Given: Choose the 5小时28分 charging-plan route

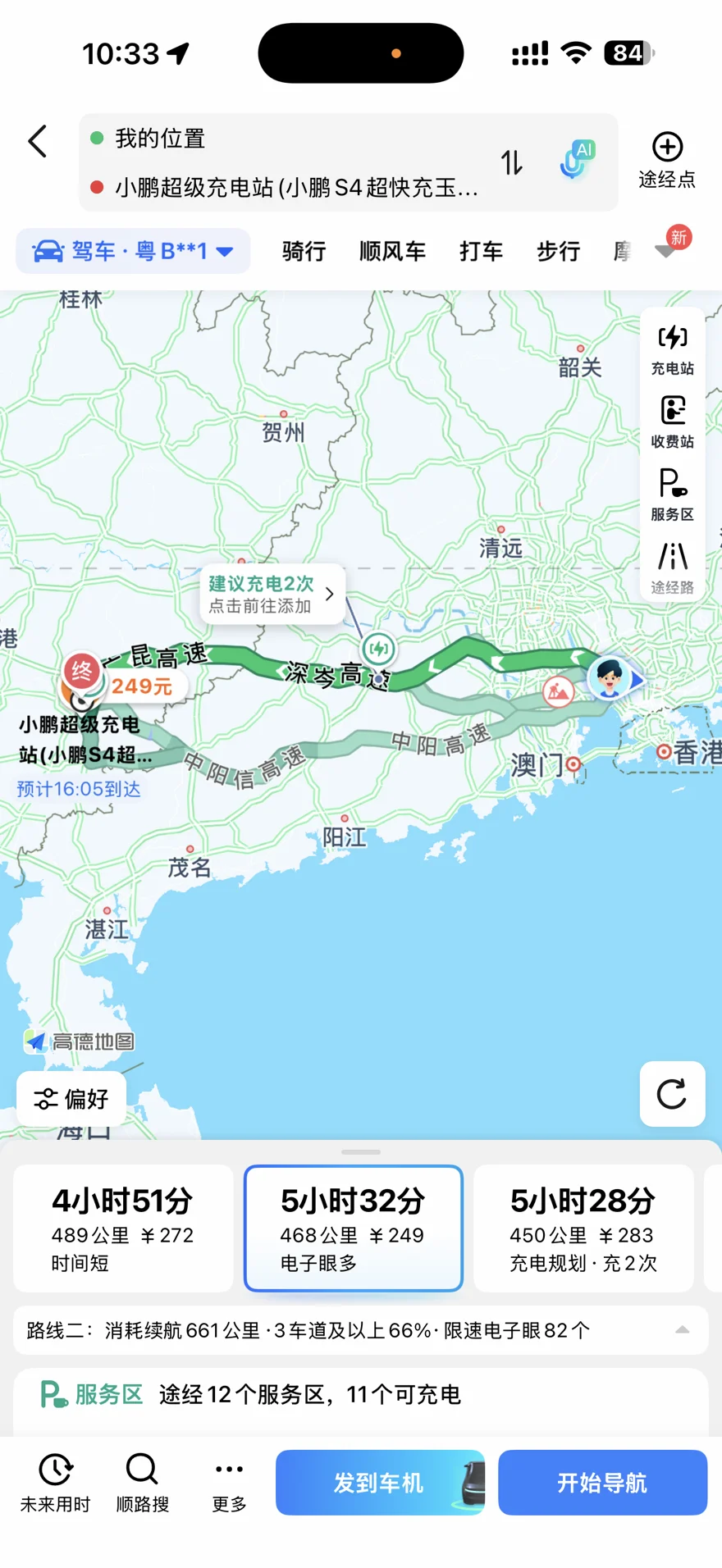Looking at the screenshot, I should pos(583,1228).
